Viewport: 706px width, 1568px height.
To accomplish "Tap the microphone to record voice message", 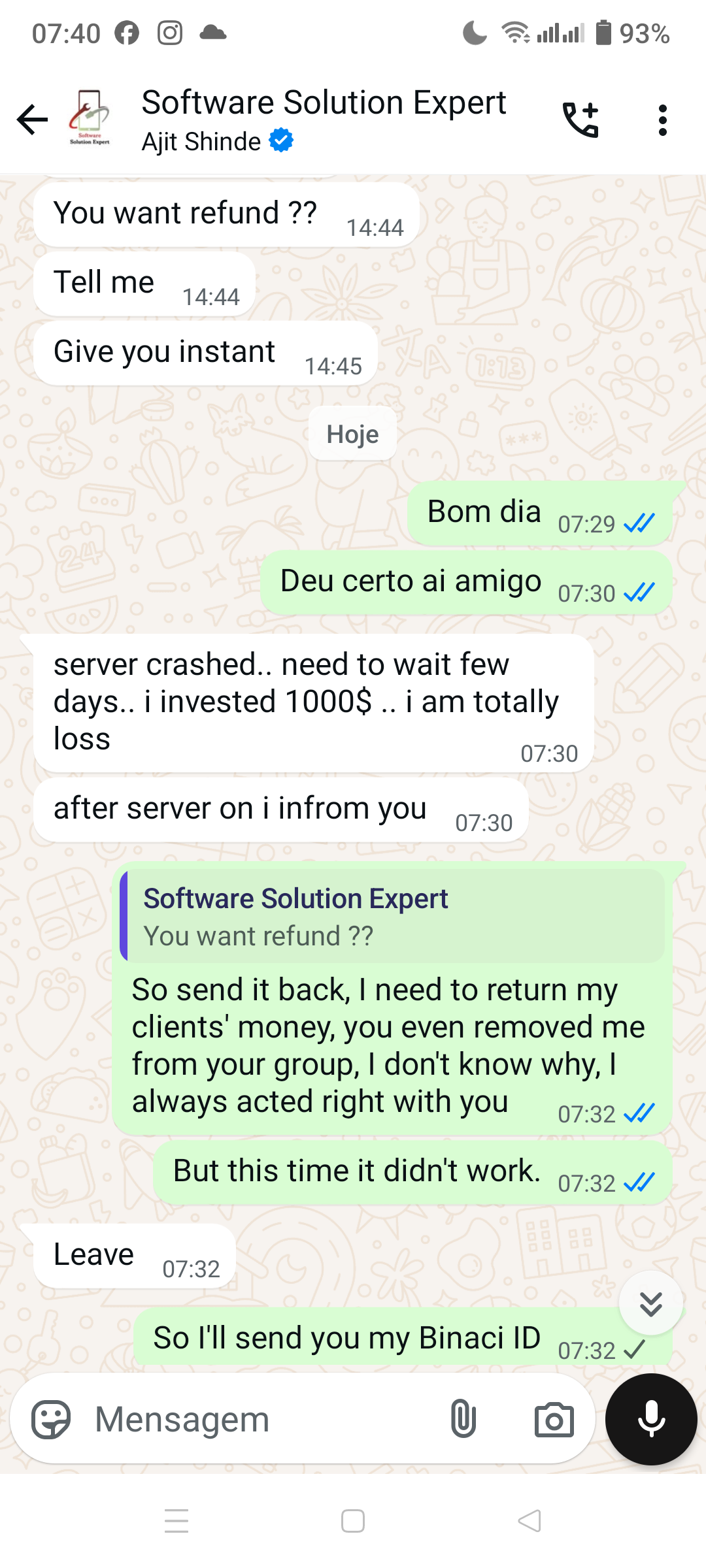I will tap(651, 1419).
